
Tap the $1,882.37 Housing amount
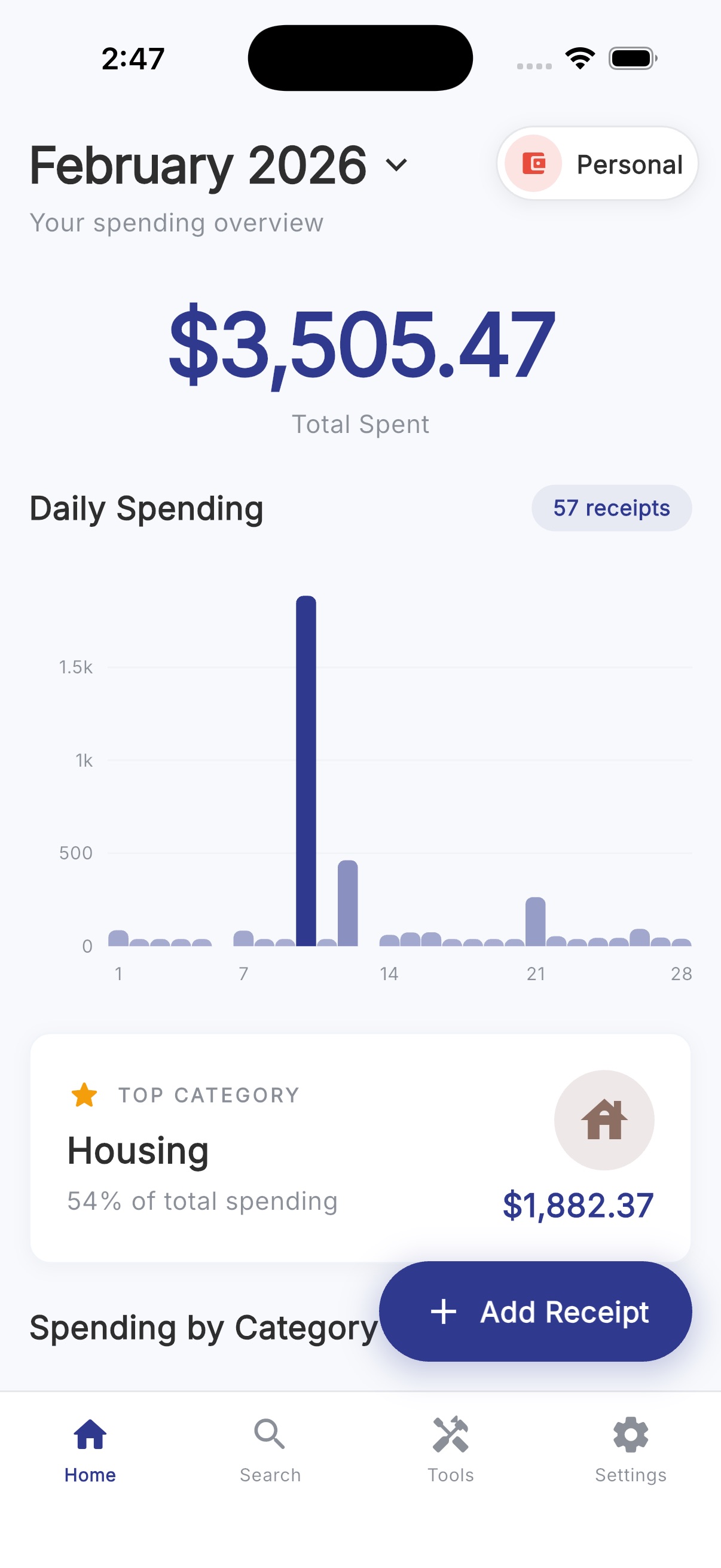pyautogui.click(x=578, y=1201)
